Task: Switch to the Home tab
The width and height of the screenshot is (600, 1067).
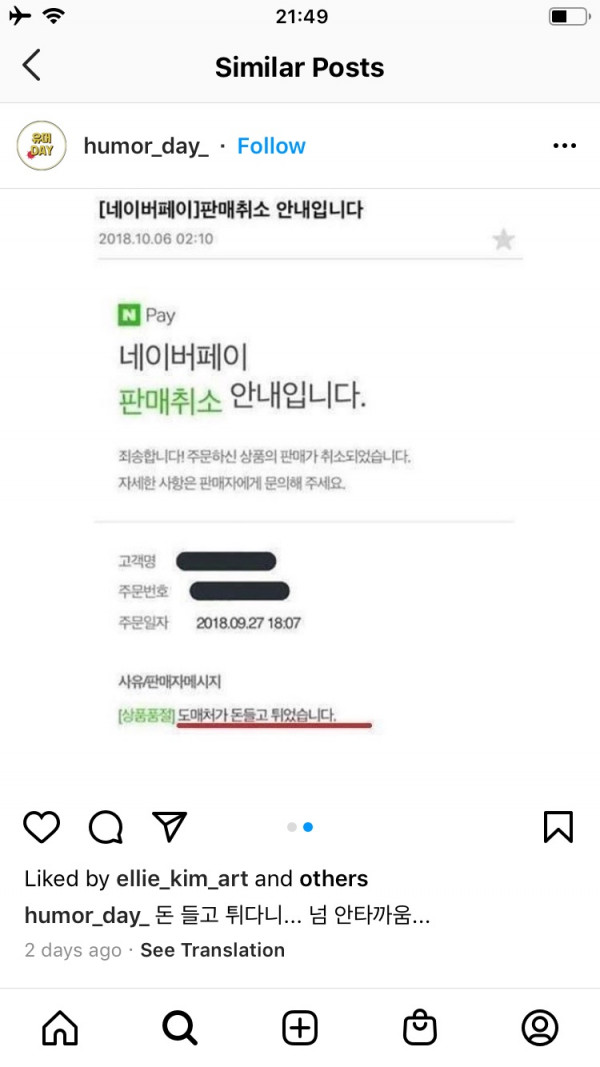Action: 59,1027
